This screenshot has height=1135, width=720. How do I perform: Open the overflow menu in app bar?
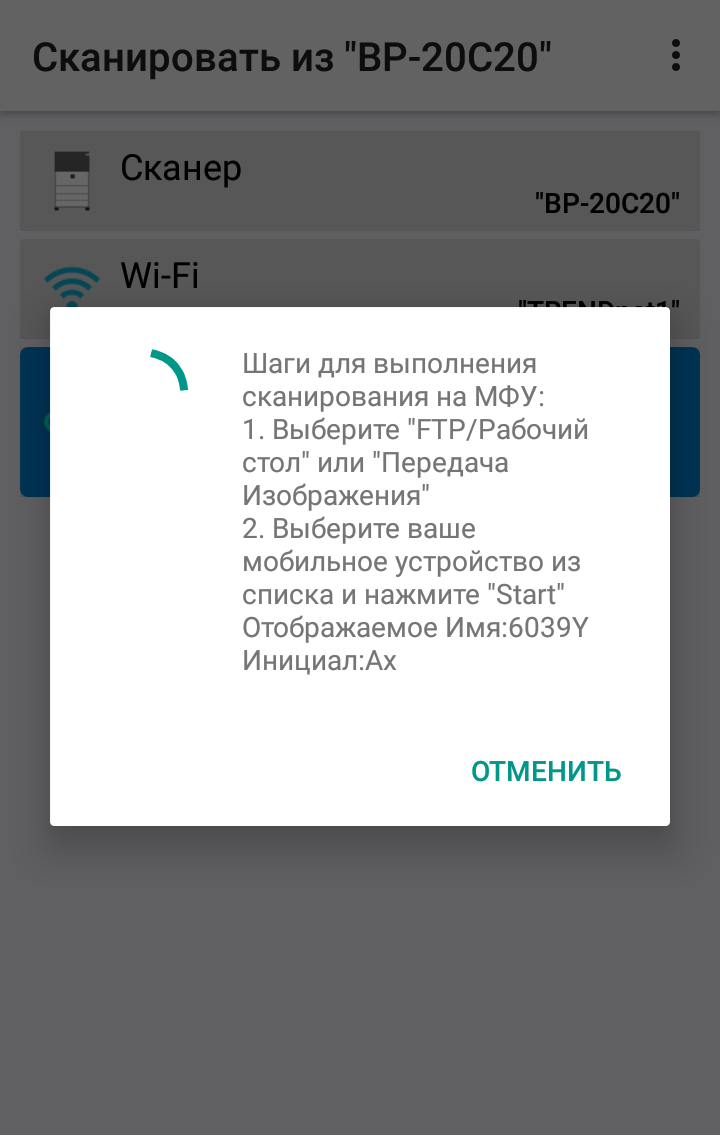pyautogui.click(x=676, y=56)
